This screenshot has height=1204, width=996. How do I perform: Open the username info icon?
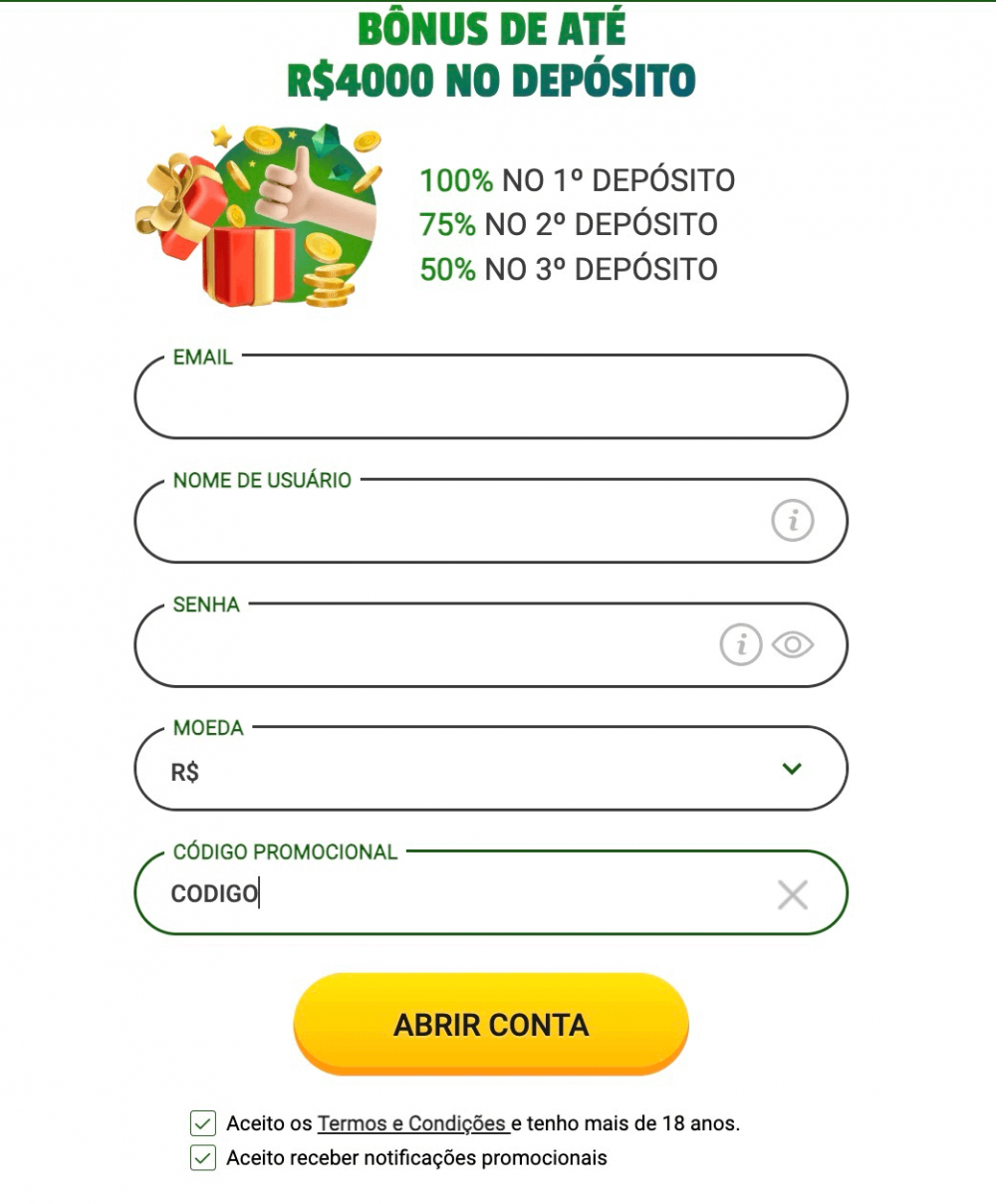tap(793, 521)
